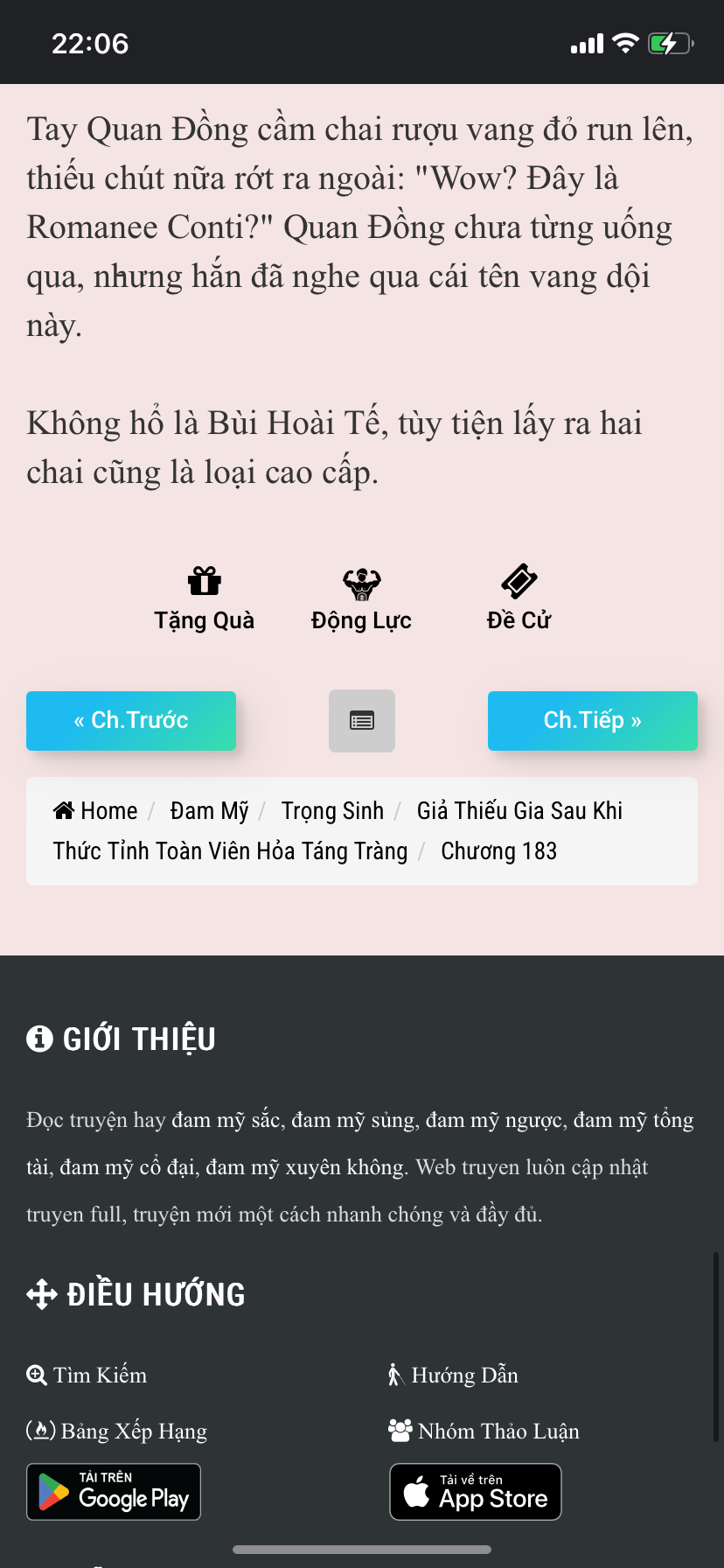Open Home breadcrumb link

[96, 811]
